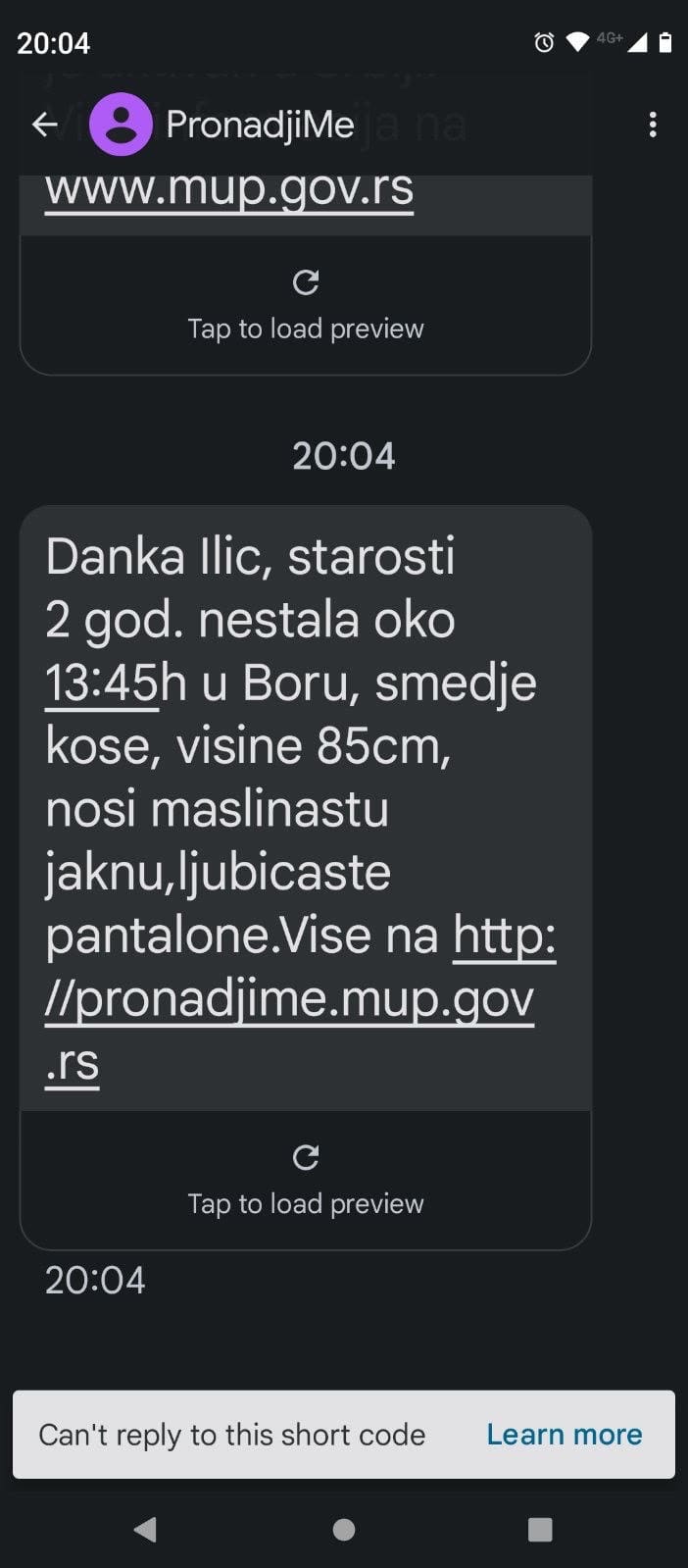Open the three-dot overflow menu
The image size is (688, 1568).
point(653,125)
